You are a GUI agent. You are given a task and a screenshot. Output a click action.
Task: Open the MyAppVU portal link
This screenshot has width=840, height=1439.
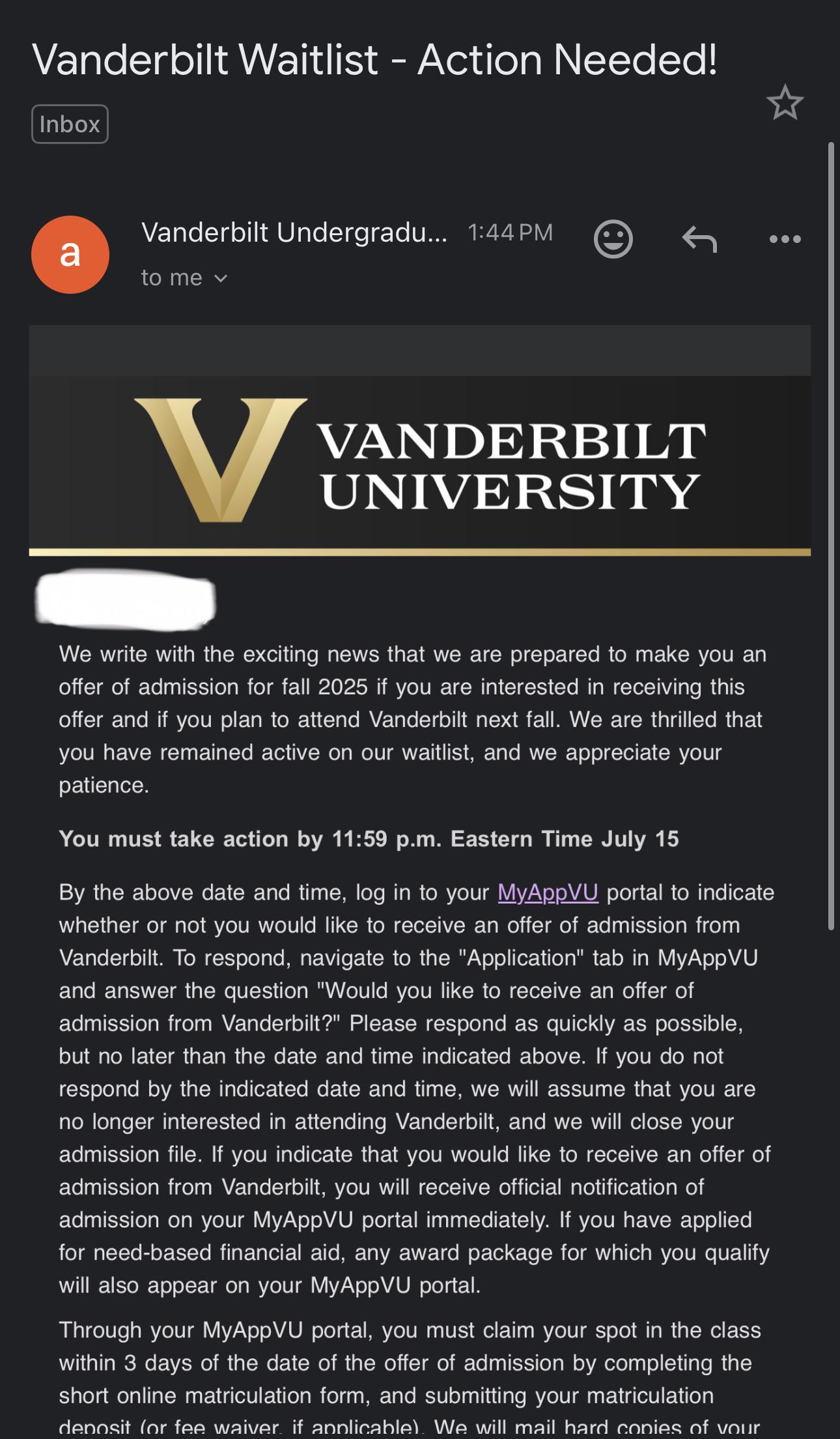click(x=548, y=892)
